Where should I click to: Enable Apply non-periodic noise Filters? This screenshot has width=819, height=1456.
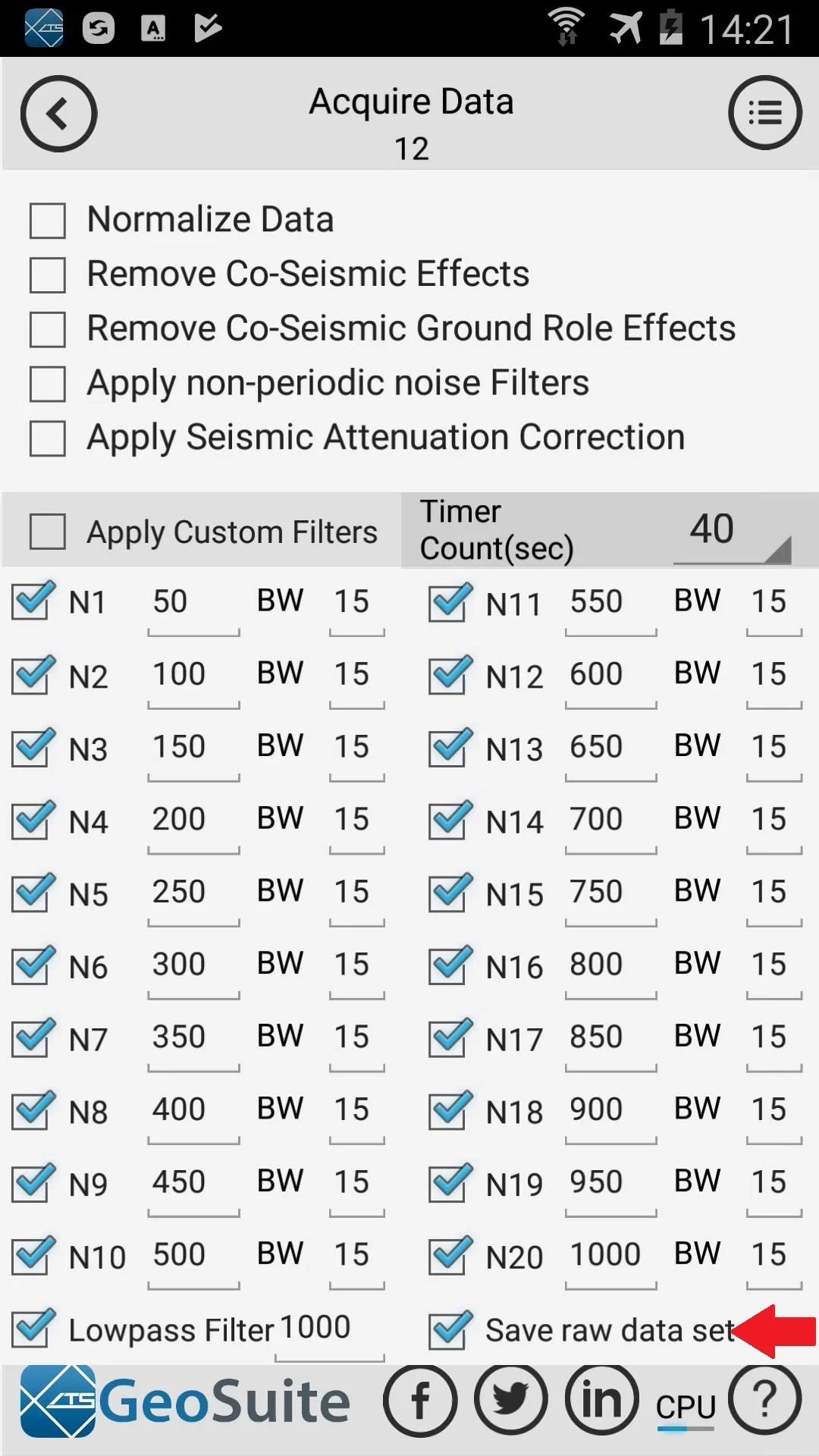[48, 384]
